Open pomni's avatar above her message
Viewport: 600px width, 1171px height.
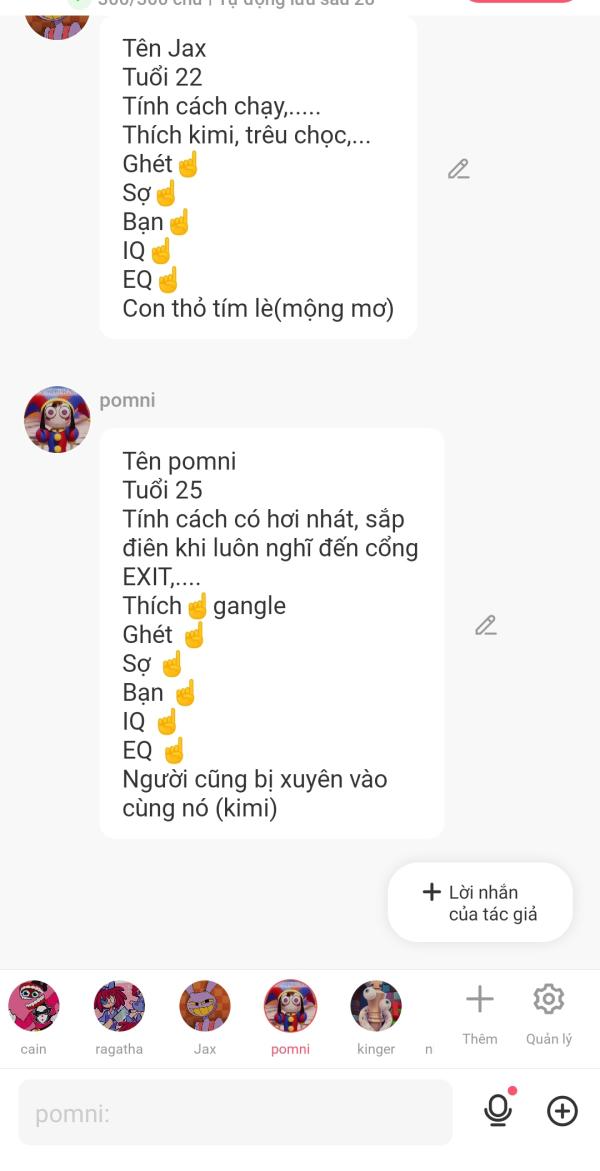point(57,420)
